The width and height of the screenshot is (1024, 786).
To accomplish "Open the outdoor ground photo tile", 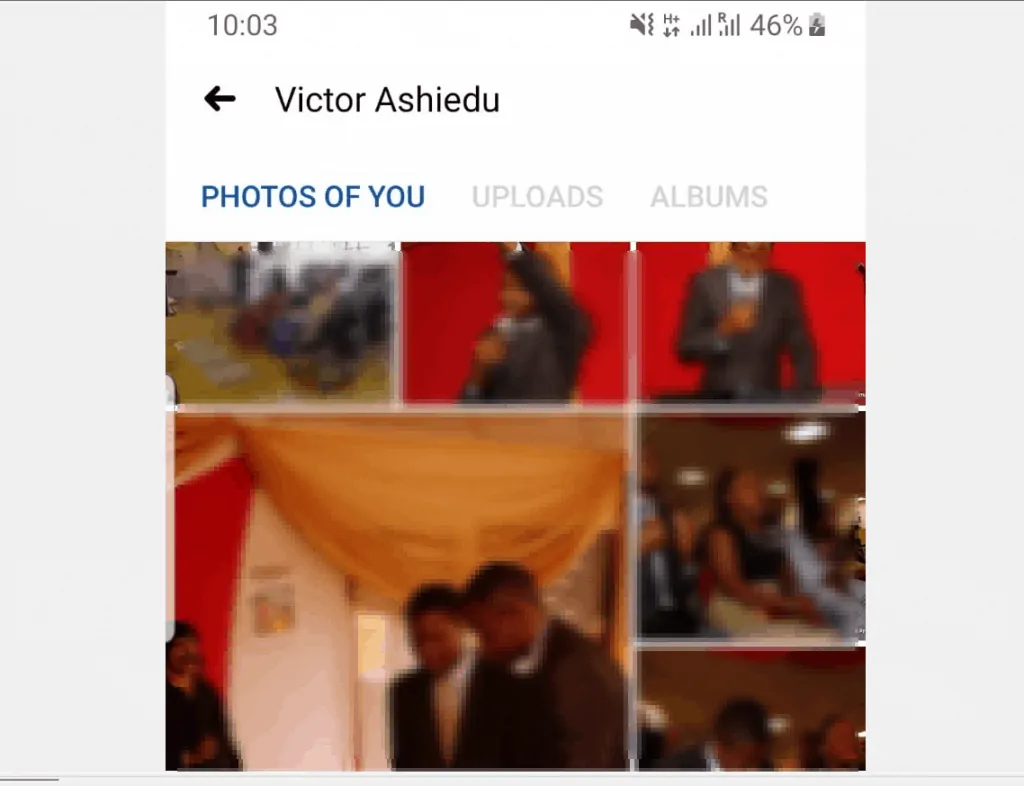I will tap(281, 322).
